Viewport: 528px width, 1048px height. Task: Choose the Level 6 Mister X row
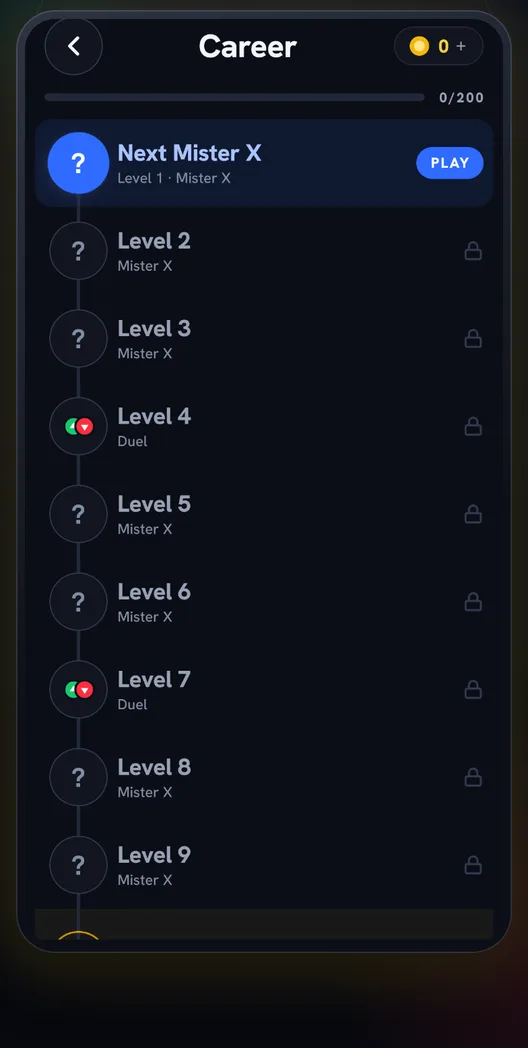(264, 602)
